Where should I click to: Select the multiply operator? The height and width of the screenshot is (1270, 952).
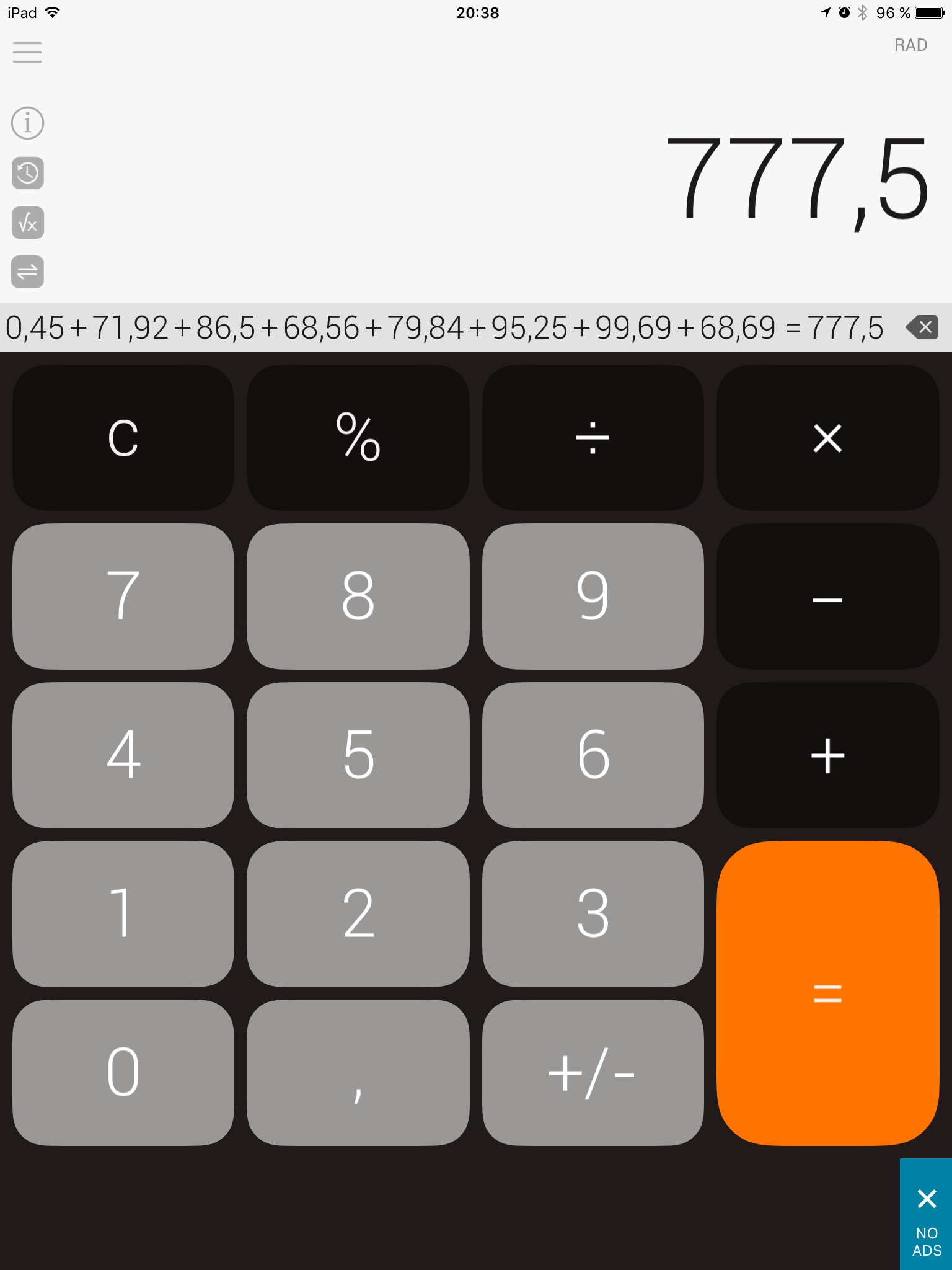[x=827, y=438]
